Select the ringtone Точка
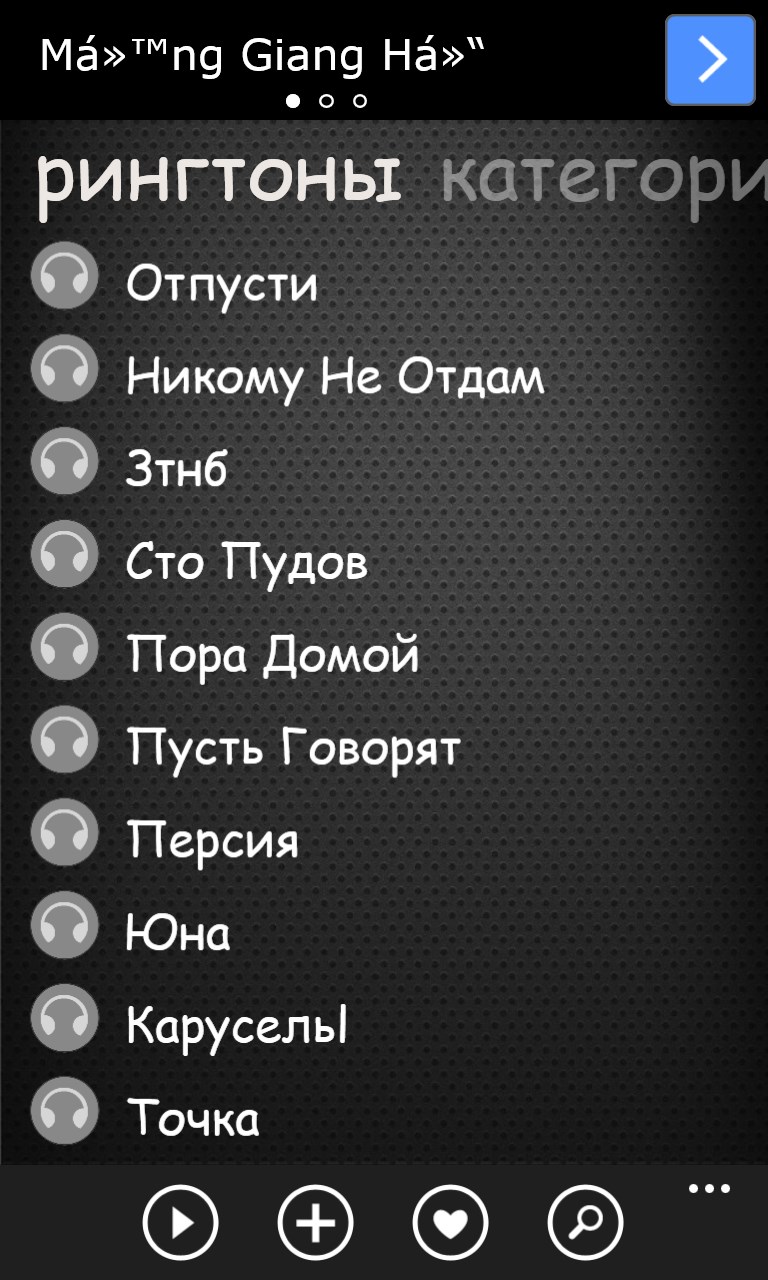768x1280 pixels. pyautogui.click(x=193, y=1118)
